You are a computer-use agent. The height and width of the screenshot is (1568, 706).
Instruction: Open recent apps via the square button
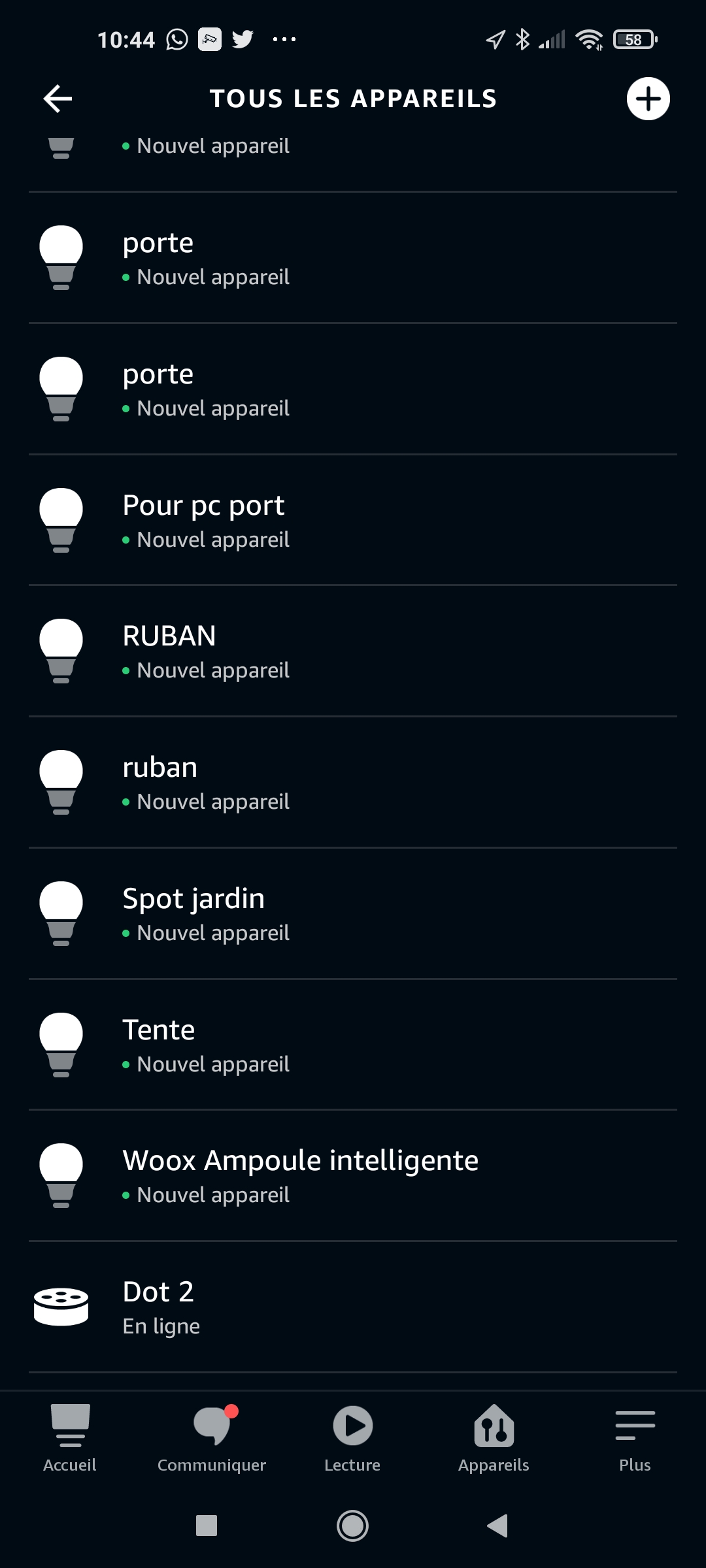(x=207, y=1526)
